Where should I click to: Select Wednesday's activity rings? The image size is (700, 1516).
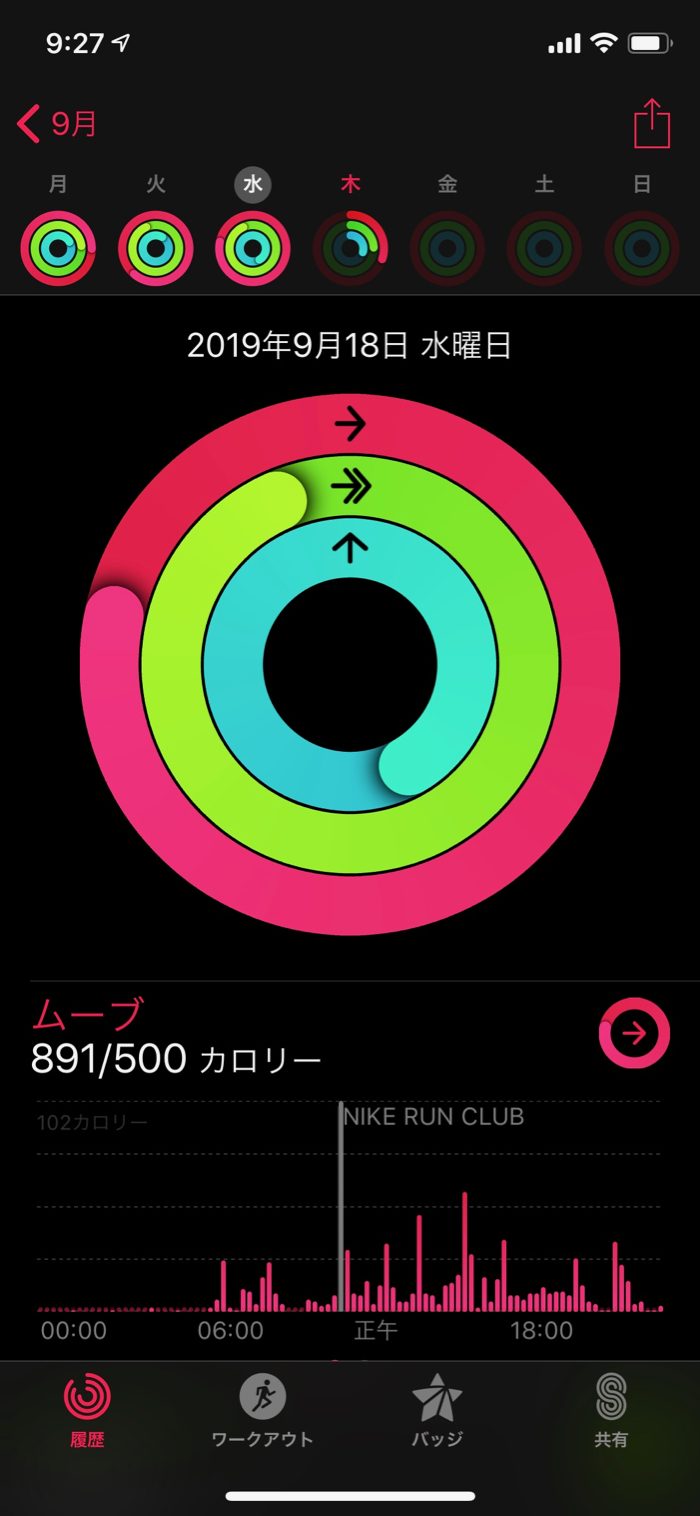(253, 249)
